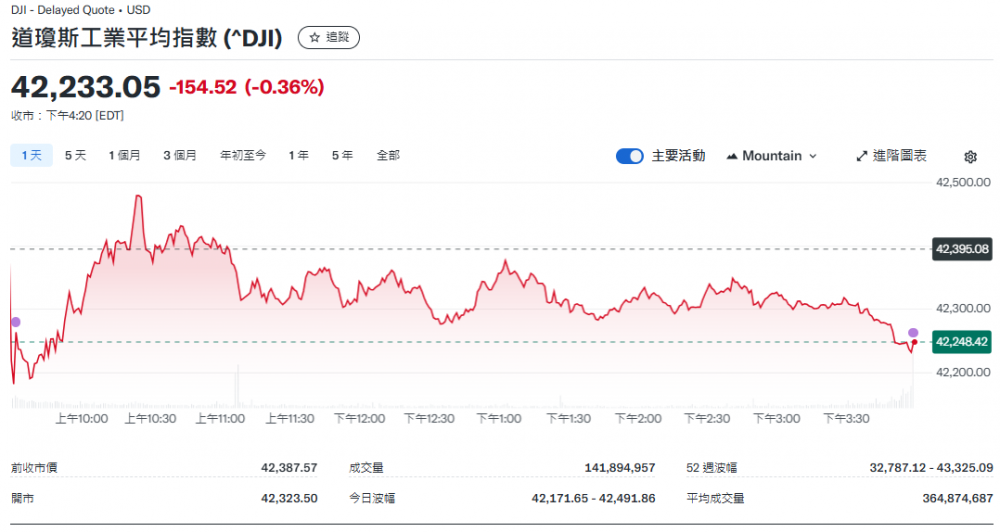Image resolution: width=1000 pixels, height=532 pixels.
Task: Open the 進階圖表 advanced chart
Action: click(x=892, y=156)
